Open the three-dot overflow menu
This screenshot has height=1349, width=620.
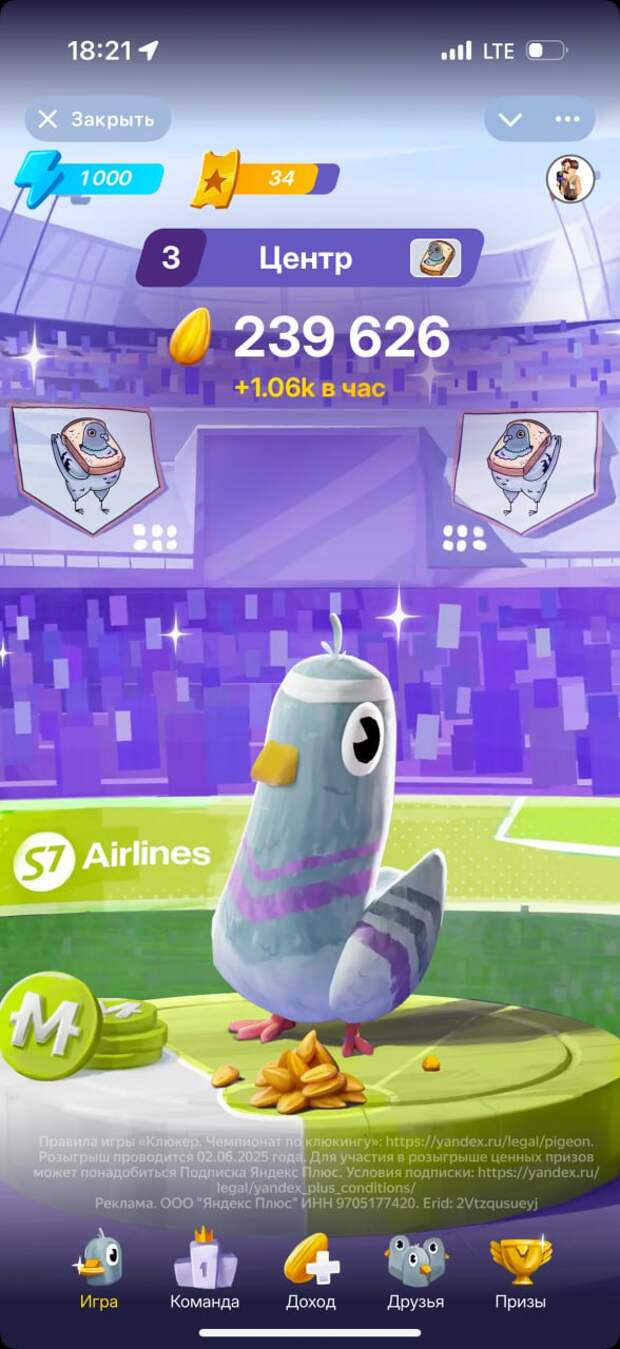pos(567,119)
